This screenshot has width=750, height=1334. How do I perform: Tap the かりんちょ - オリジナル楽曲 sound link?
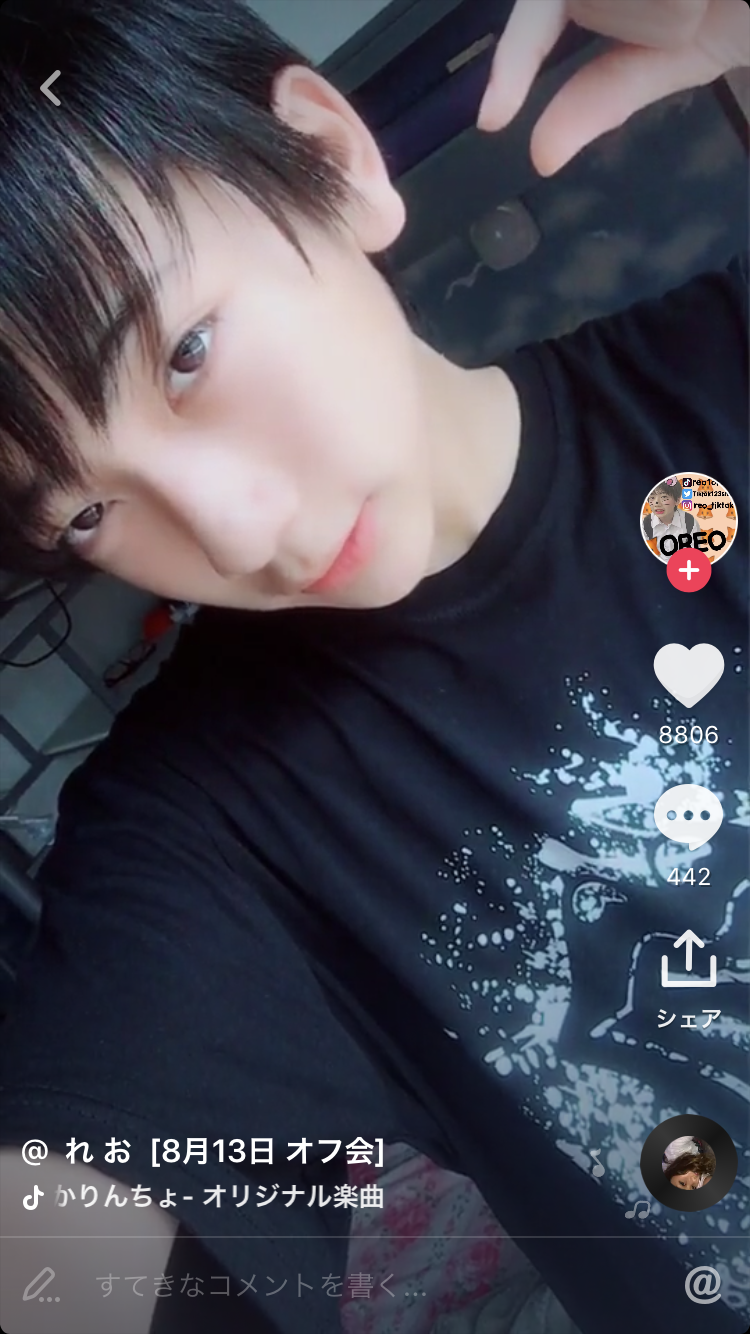pos(218,1197)
